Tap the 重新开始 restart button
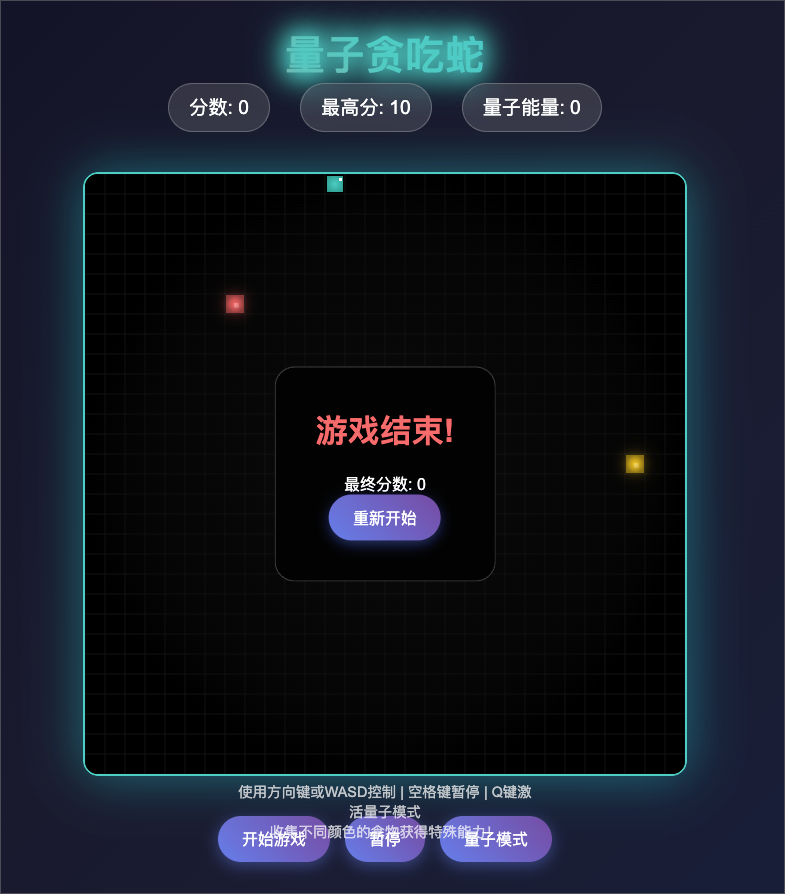The image size is (785, 894). pos(384,518)
